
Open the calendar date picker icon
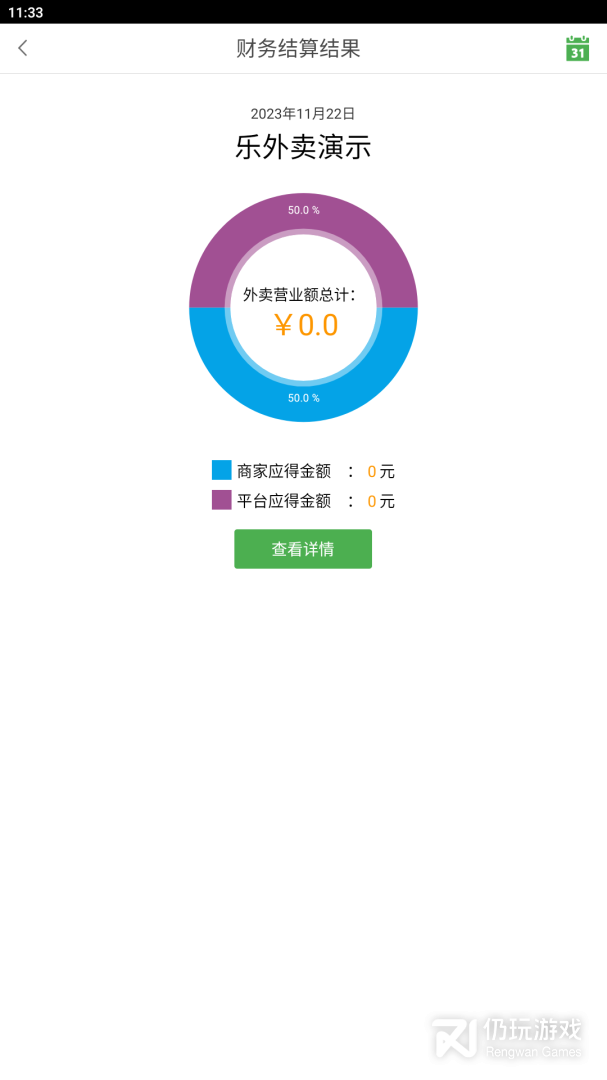tap(577, 49)
